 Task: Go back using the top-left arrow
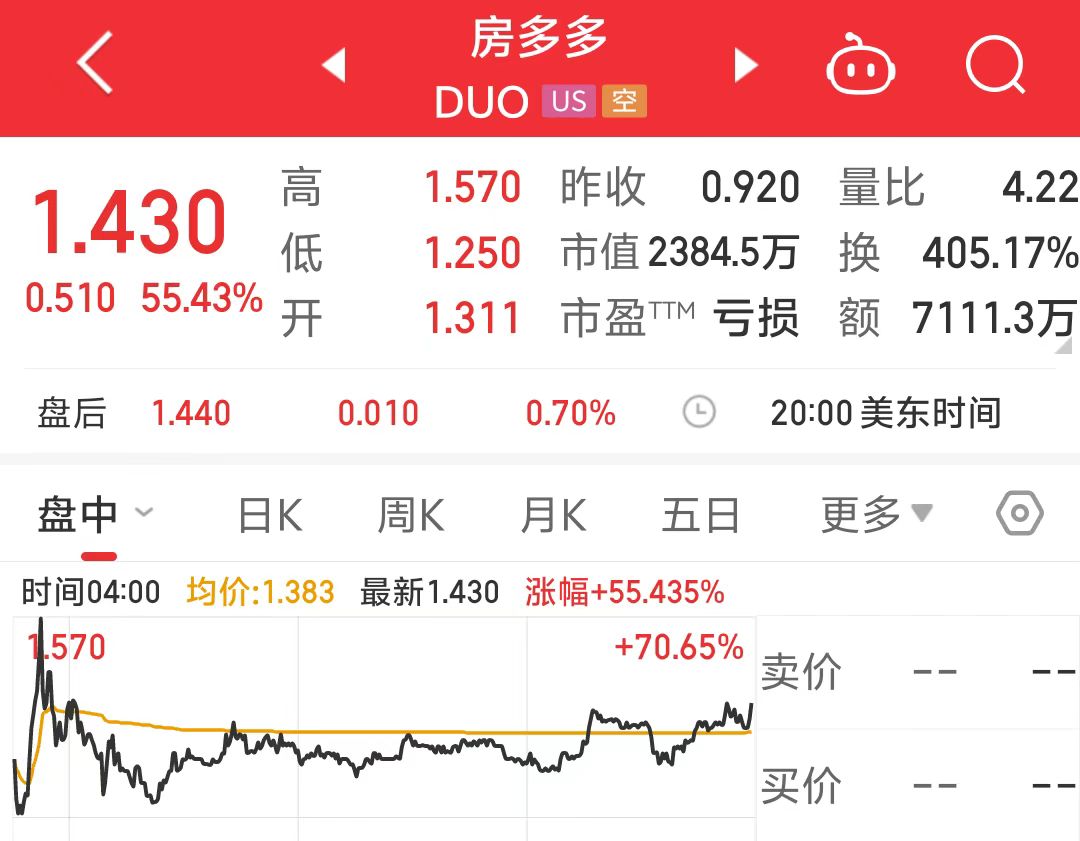click(x=95, y=64)
